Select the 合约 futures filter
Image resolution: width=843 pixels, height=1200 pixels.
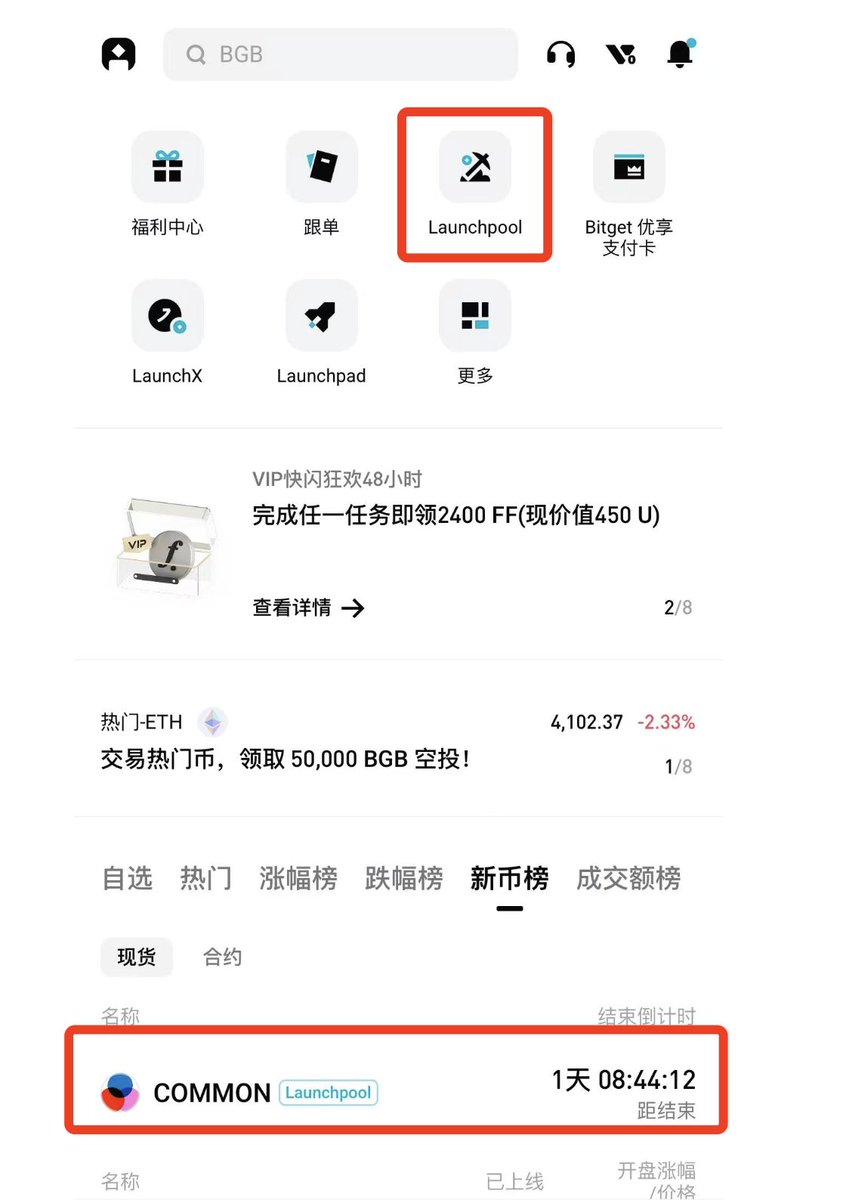coord(222,957)
